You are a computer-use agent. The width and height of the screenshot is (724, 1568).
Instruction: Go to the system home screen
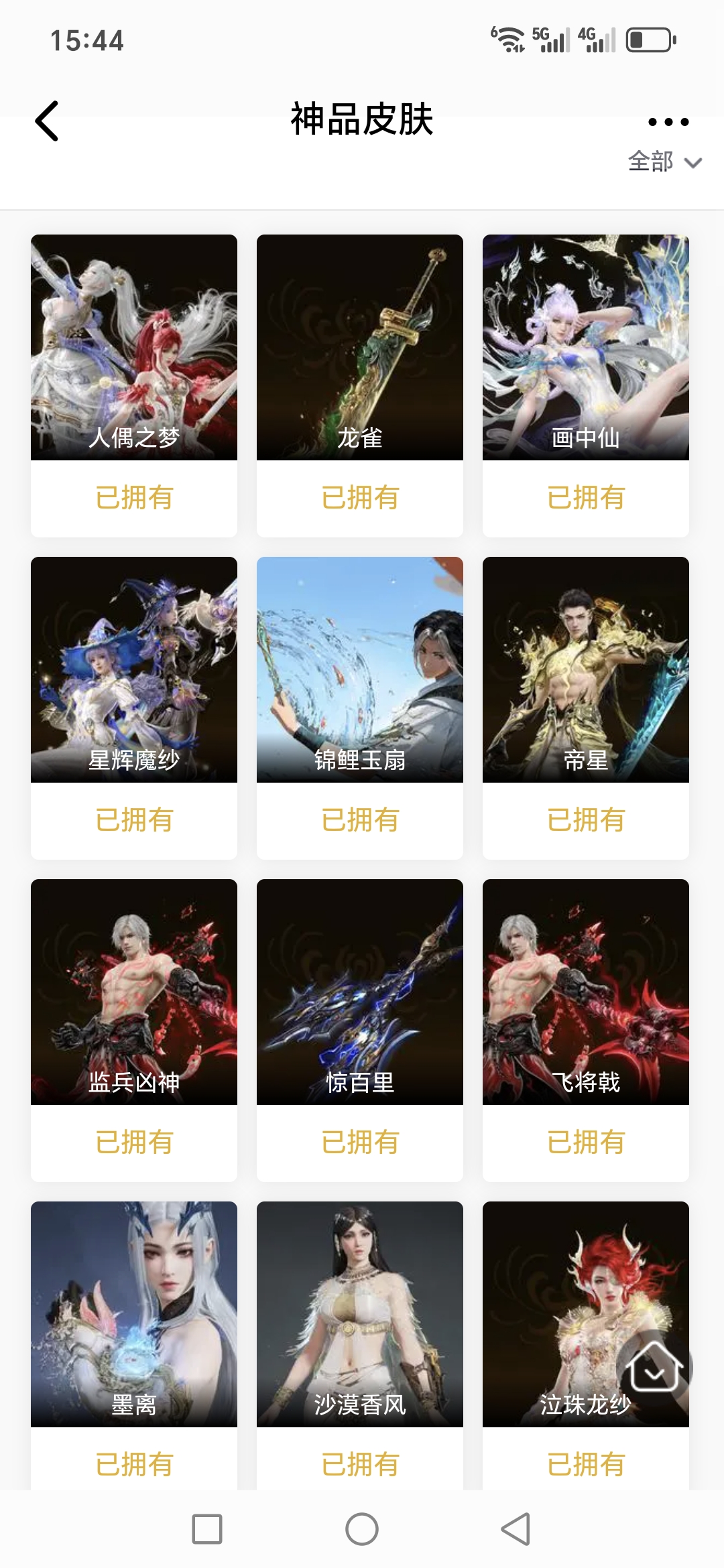coord(362,1529)
